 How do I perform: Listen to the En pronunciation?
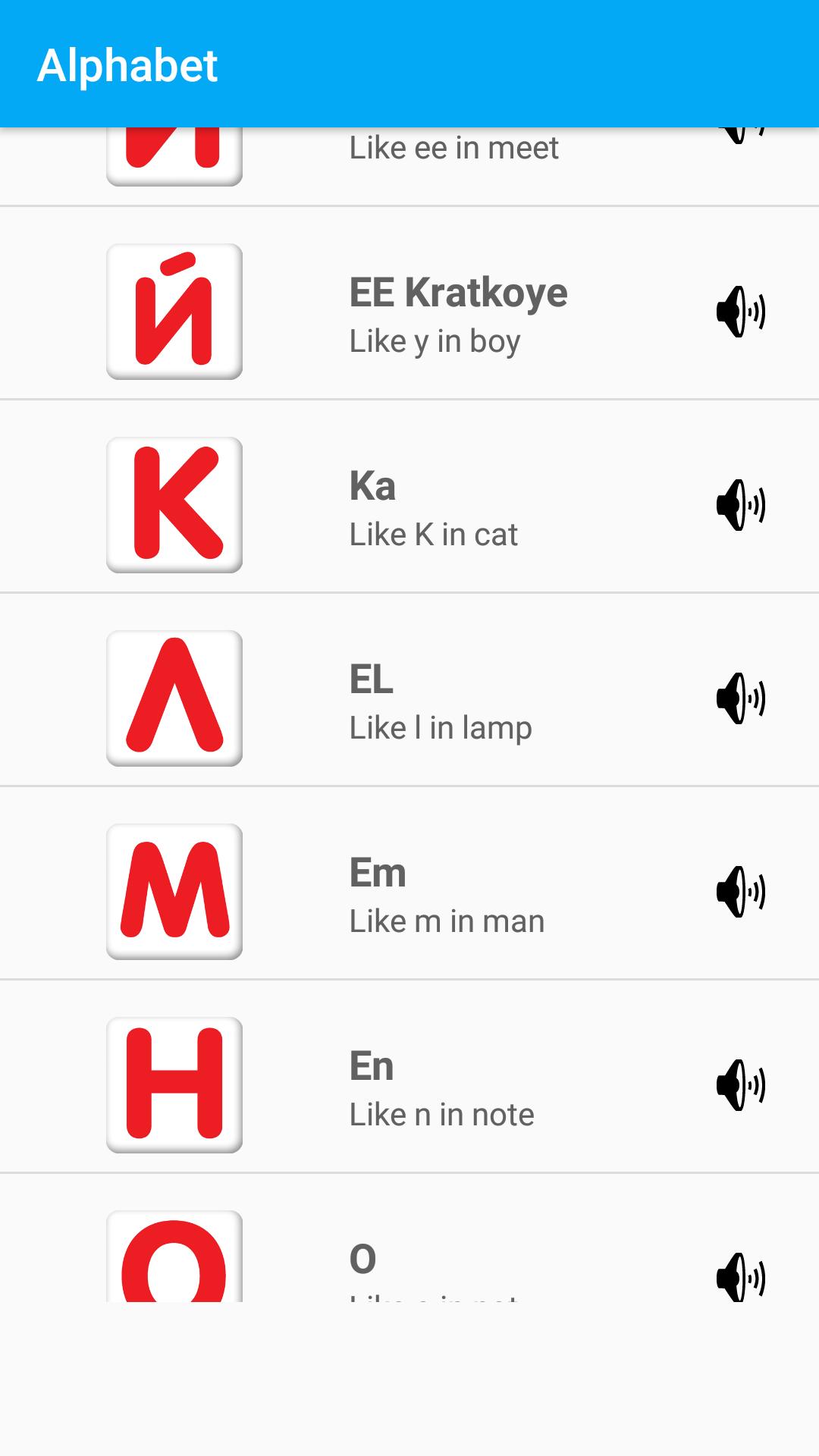click(740, 1085)
